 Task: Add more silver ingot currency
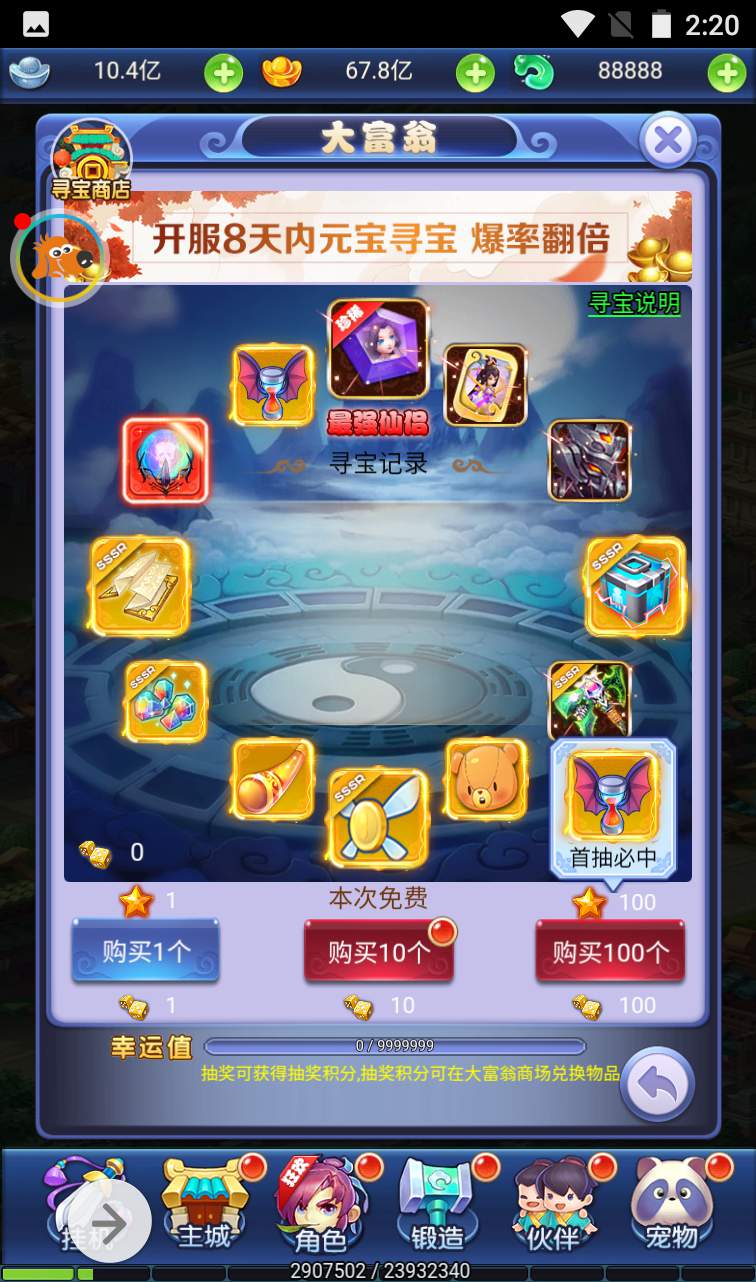pos(223,72)
